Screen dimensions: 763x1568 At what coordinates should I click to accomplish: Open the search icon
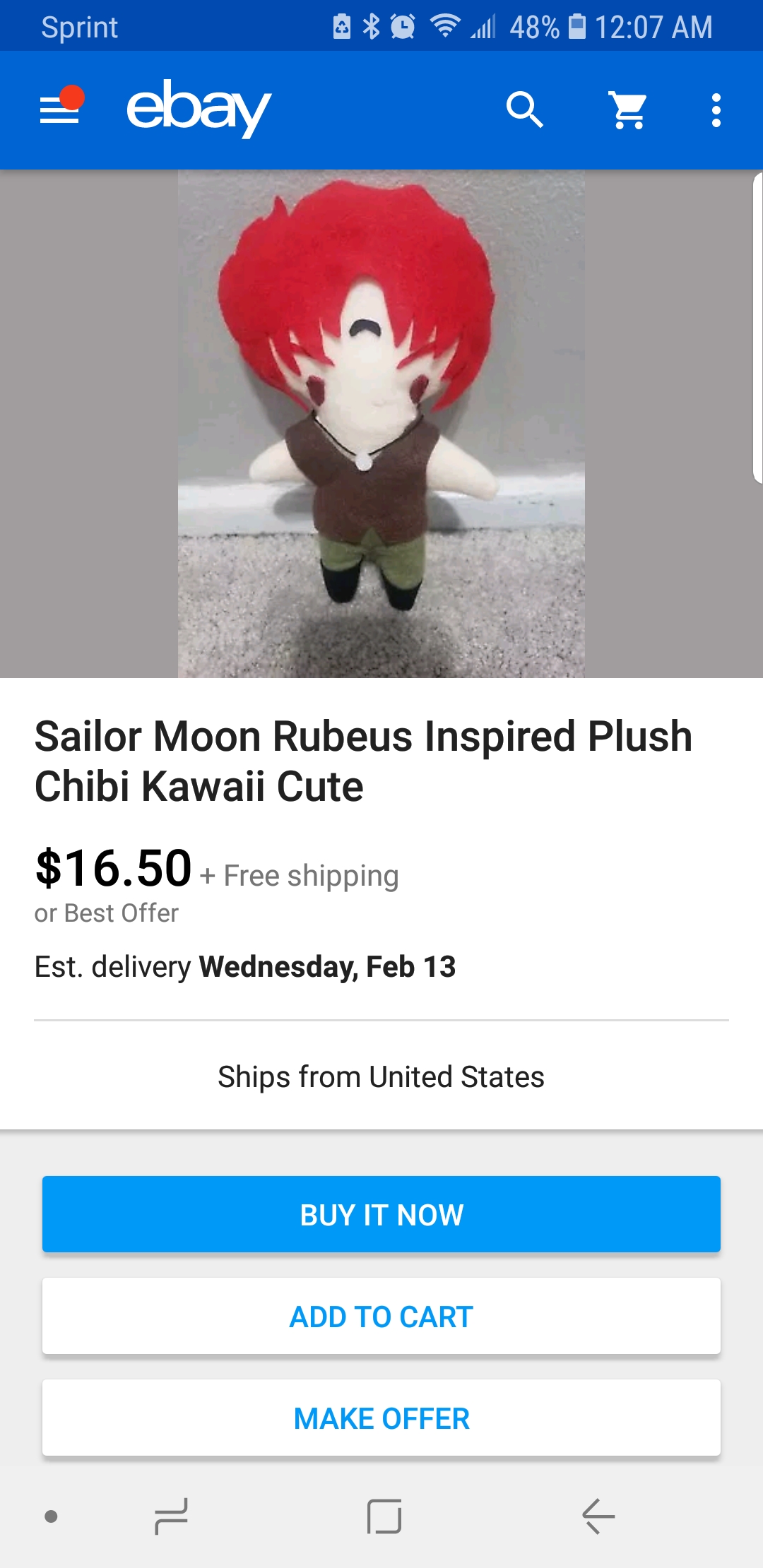pyautogui.click(x=525, y=109)
